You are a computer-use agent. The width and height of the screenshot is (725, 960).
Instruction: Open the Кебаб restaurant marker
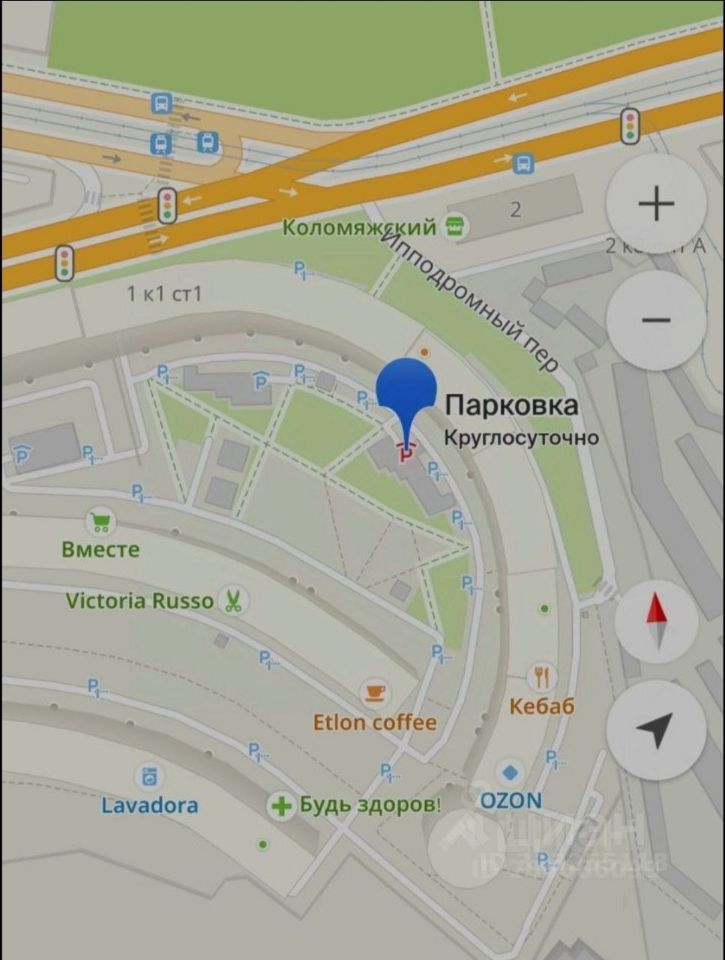click(541, 677)
